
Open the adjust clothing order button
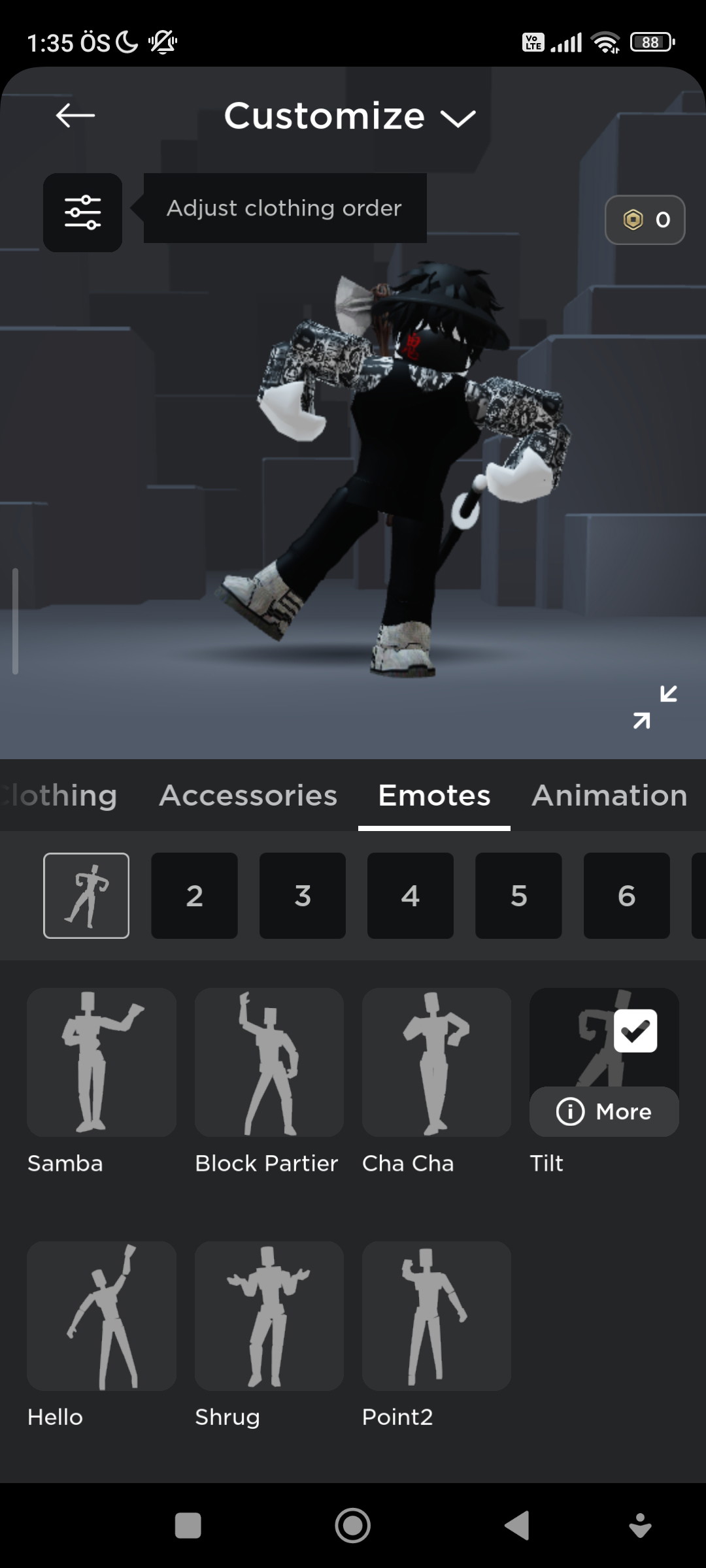point(82,212)
